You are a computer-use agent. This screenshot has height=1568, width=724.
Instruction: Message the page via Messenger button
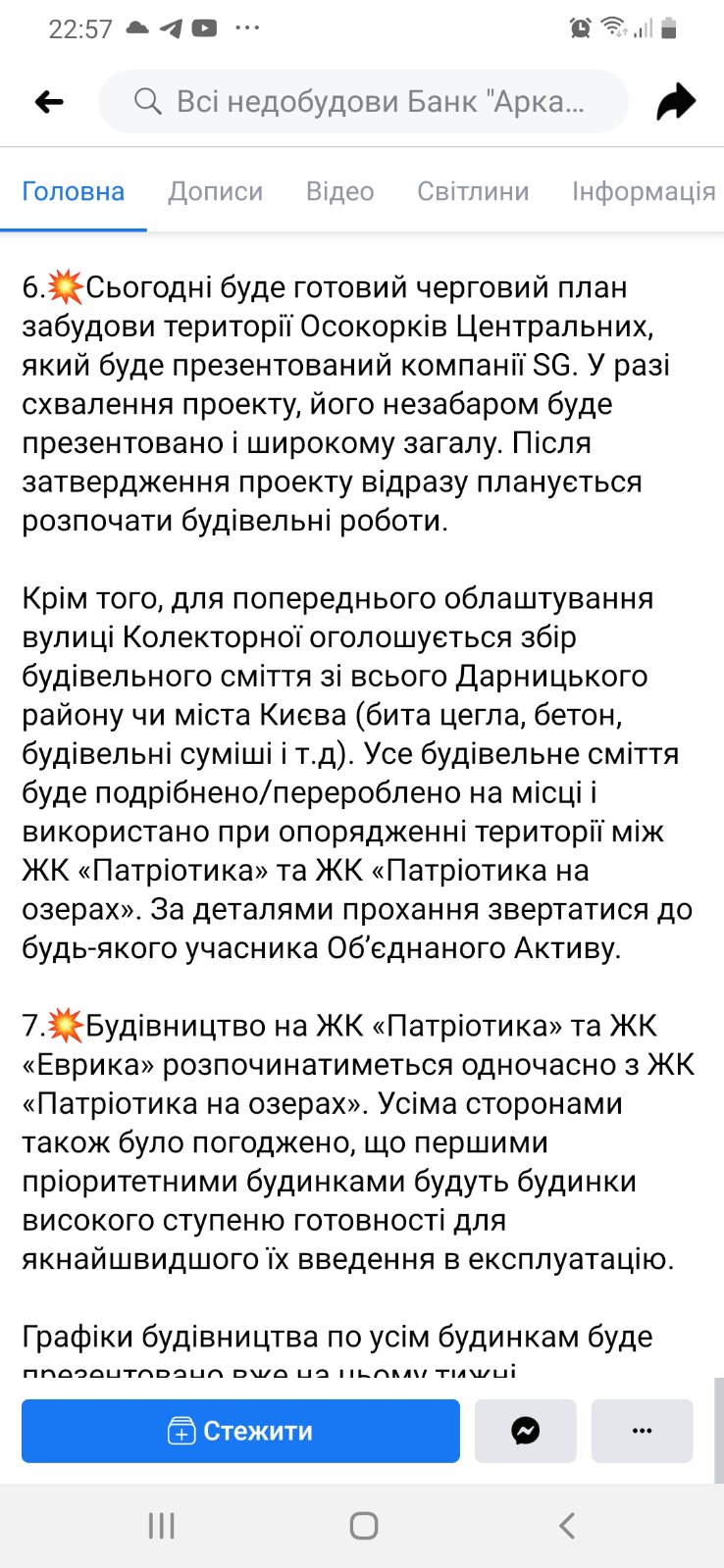click(x=526, y=1431)
